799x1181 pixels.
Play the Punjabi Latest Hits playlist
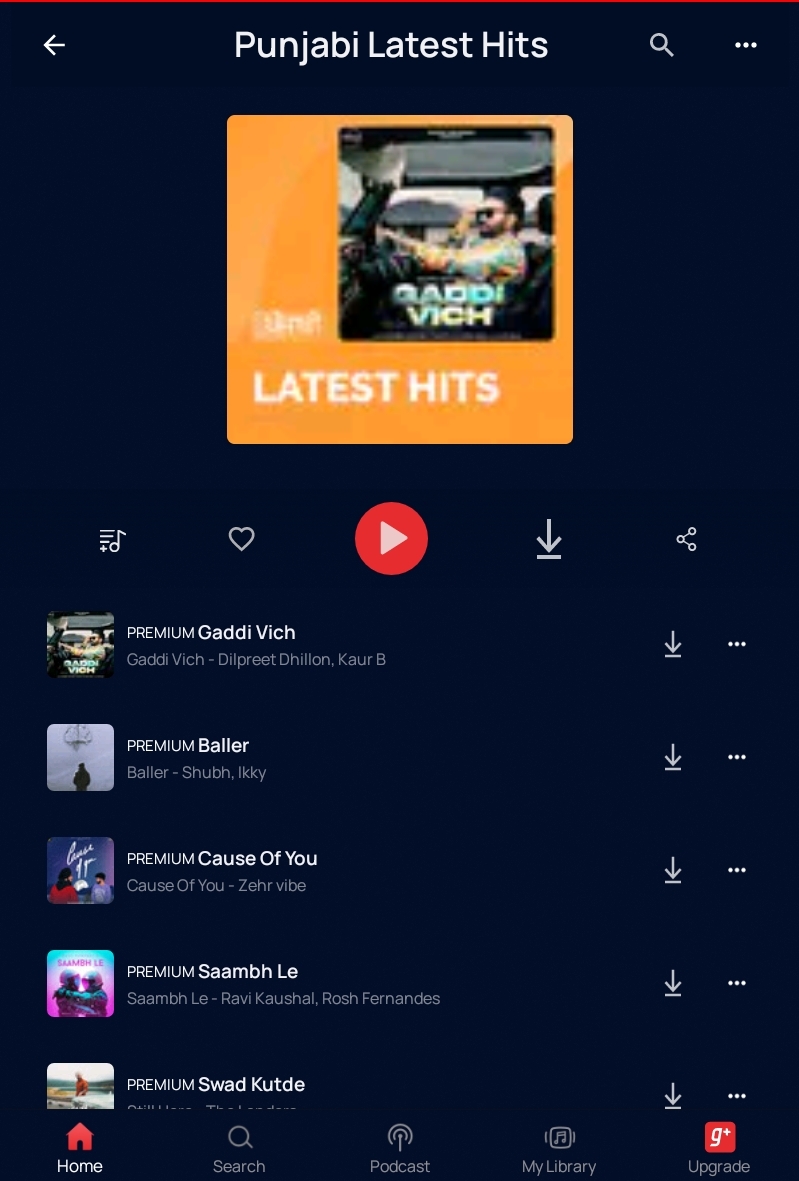coord(391,539)
